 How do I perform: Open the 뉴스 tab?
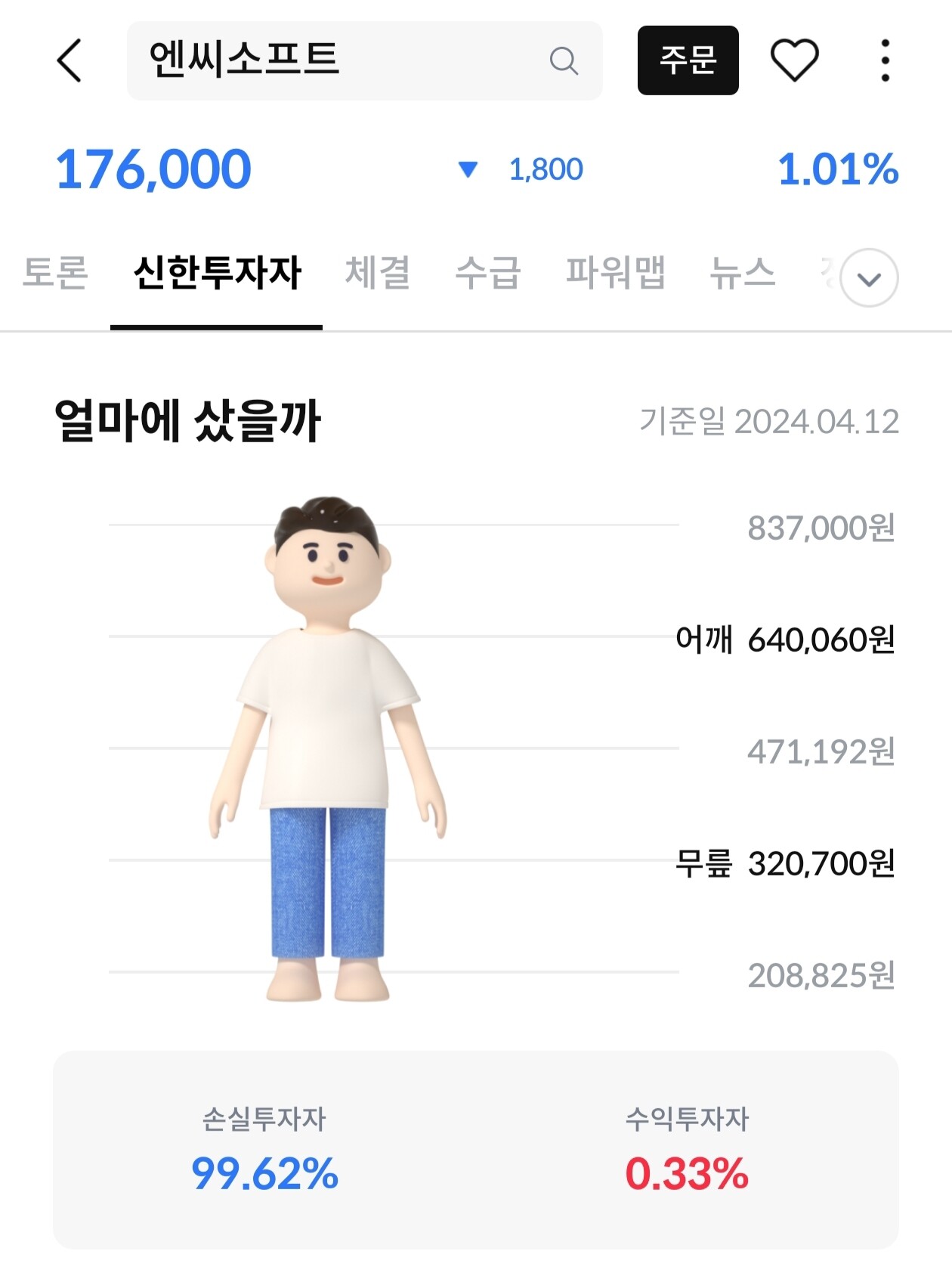click(x=743, y=274)
